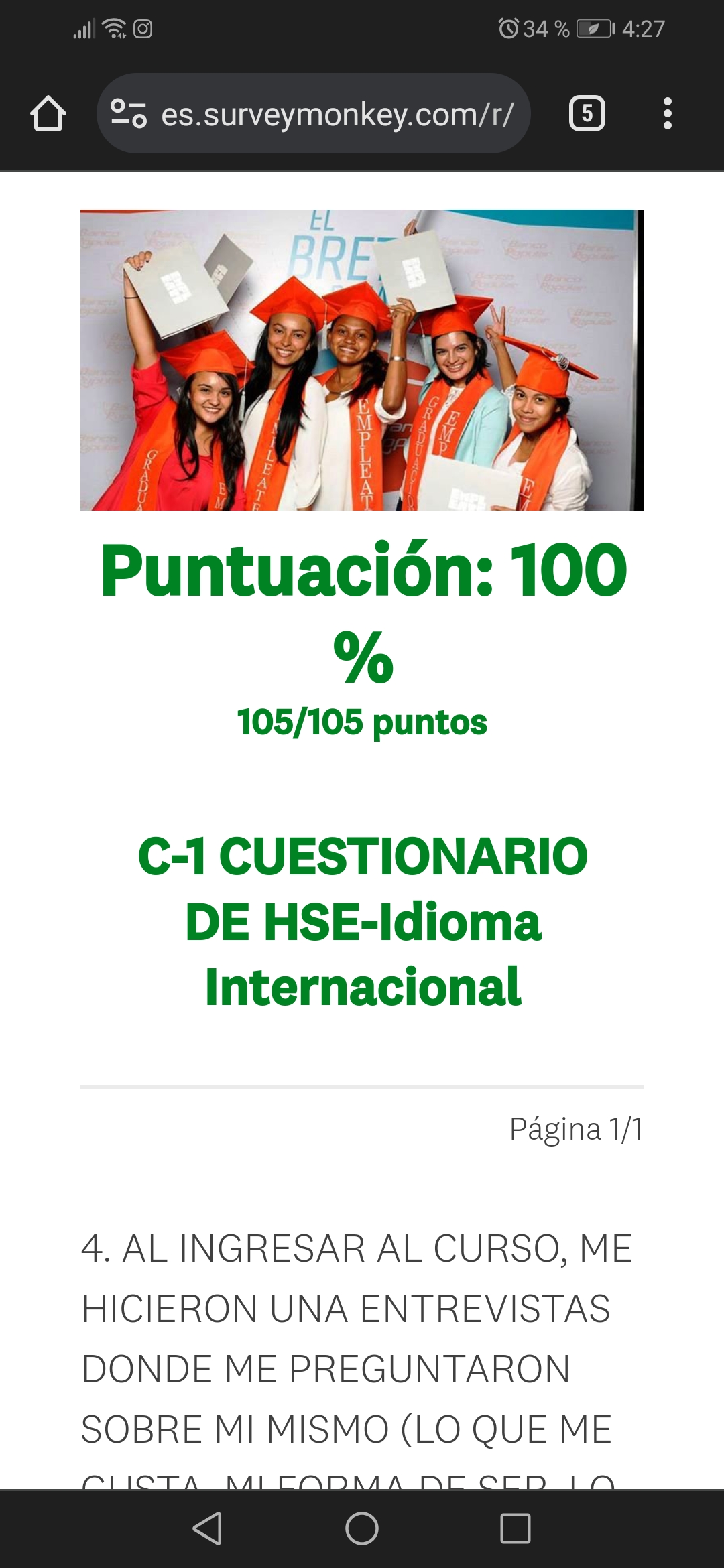Screen dimensions: 724x1568
Task: Tap the surveymonkey URL address bar
Action: click(x=313, y=113)
